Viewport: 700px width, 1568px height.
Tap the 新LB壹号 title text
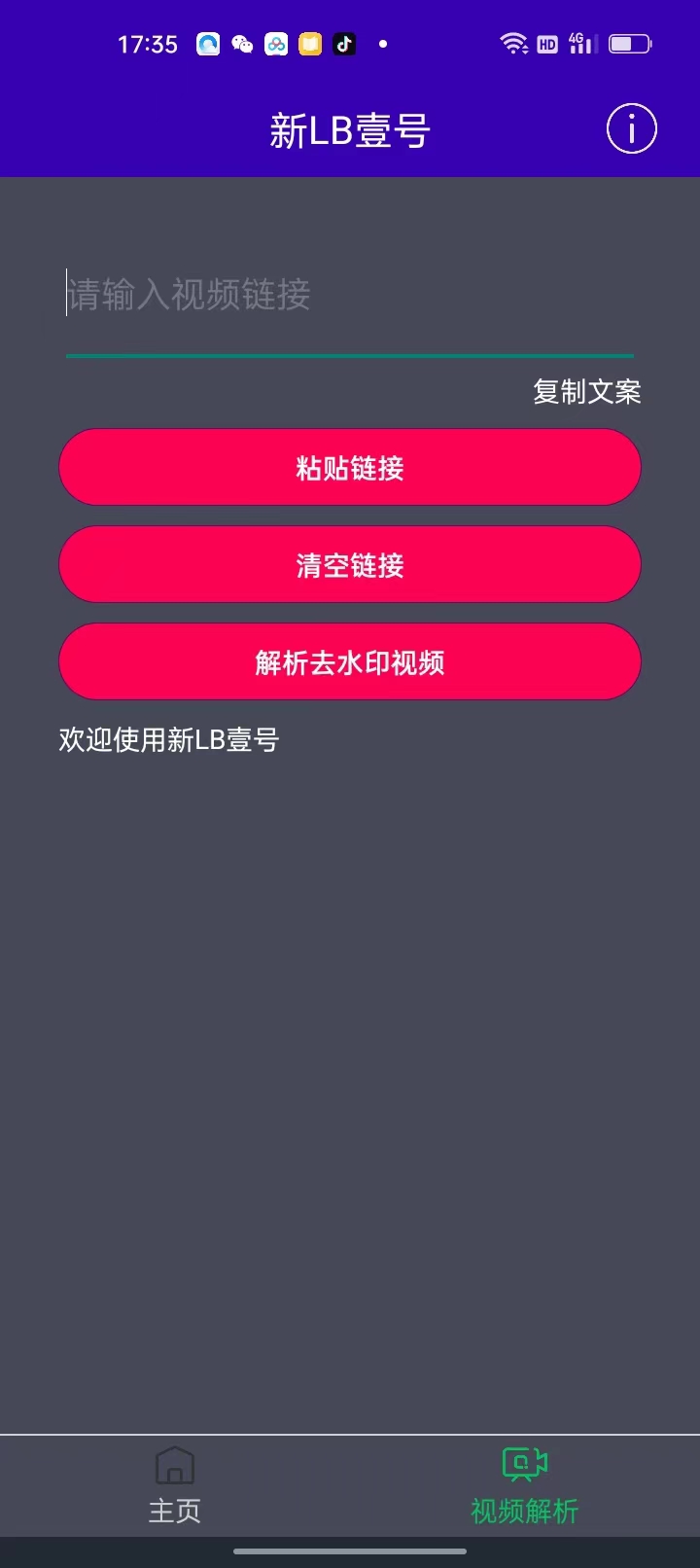pyautogui.click(x=349, y=129)
